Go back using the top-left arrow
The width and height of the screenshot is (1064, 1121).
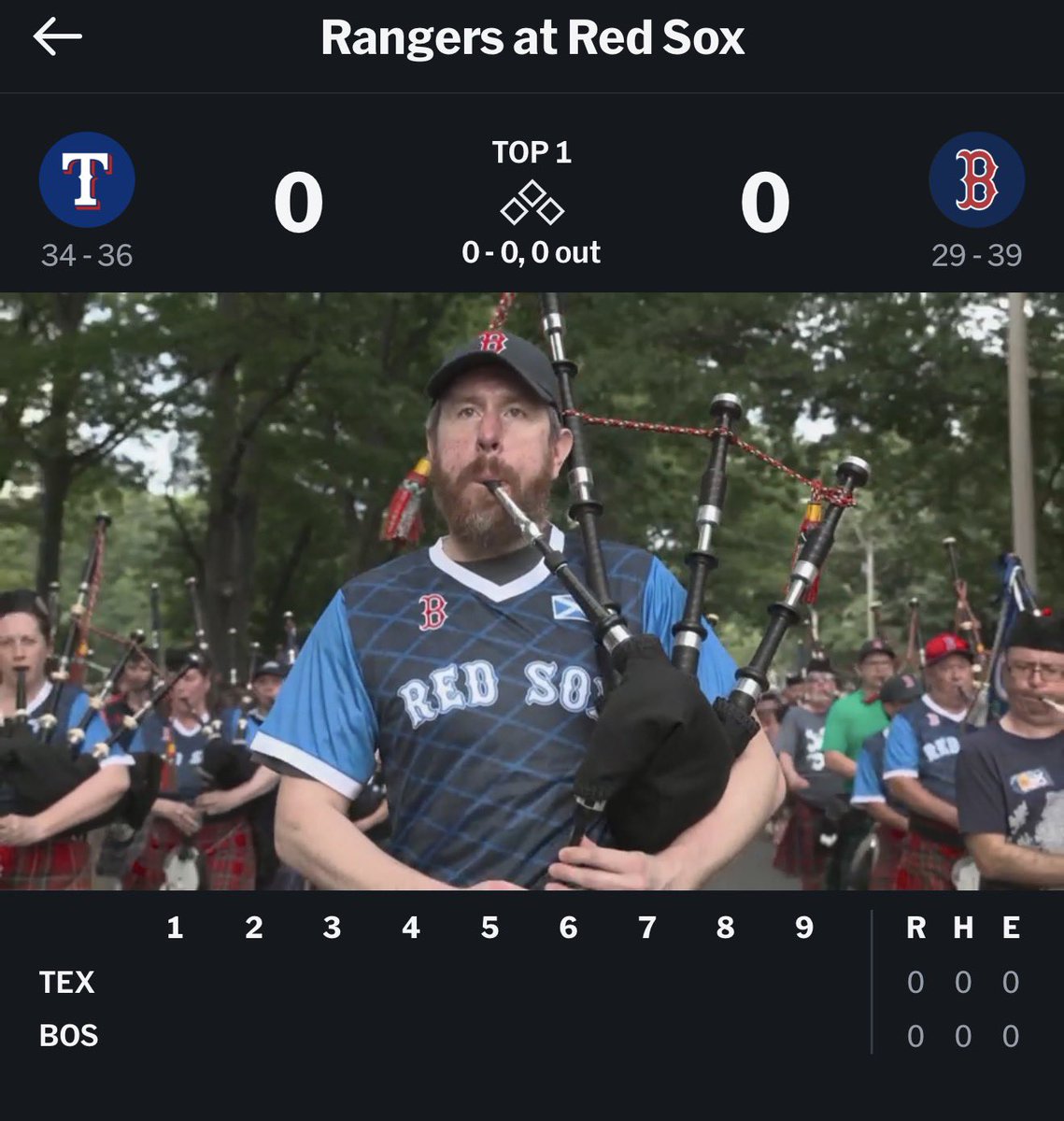point(57,36)
